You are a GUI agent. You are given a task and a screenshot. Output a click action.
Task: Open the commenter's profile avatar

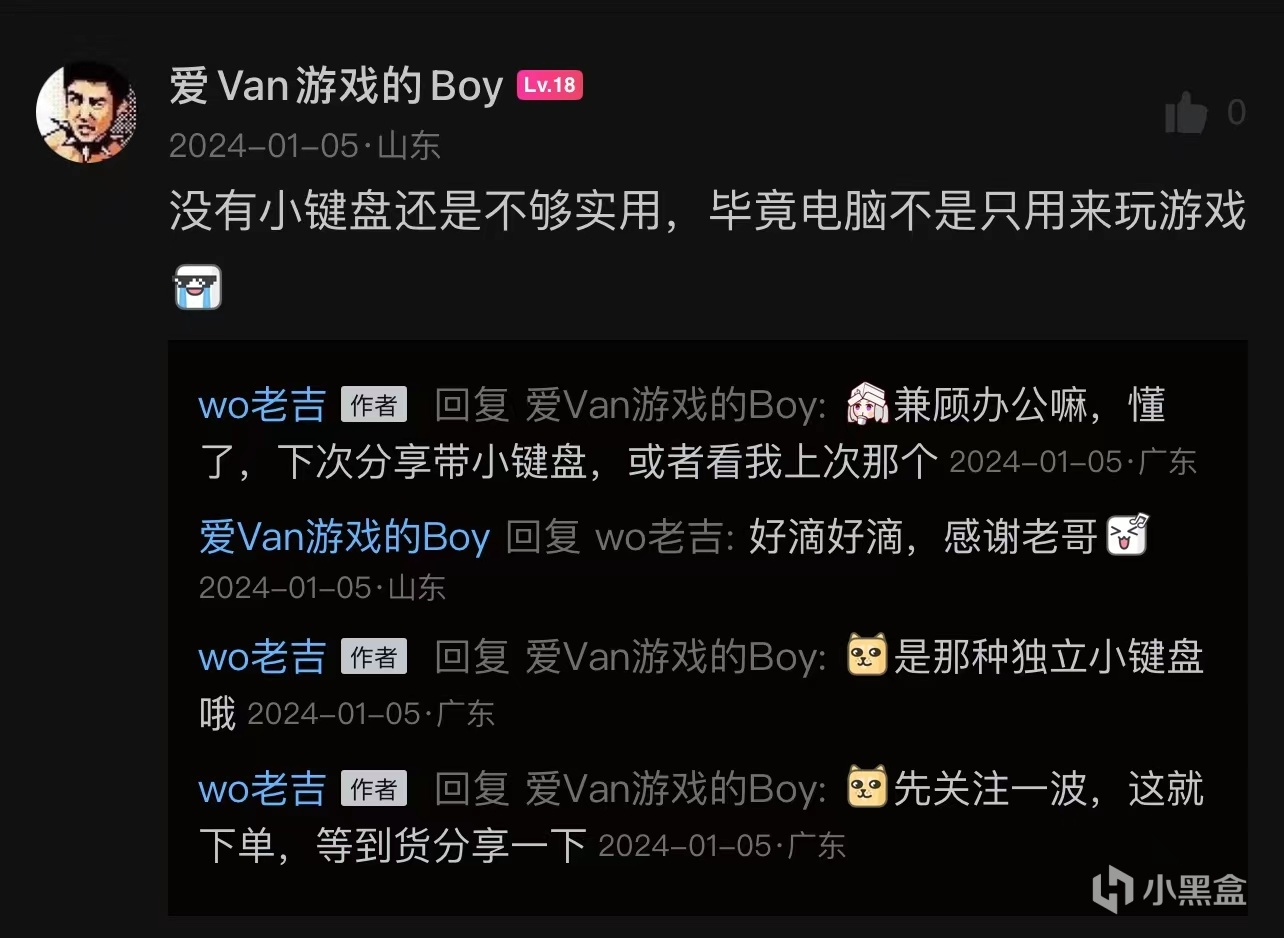tap(85, 112)
